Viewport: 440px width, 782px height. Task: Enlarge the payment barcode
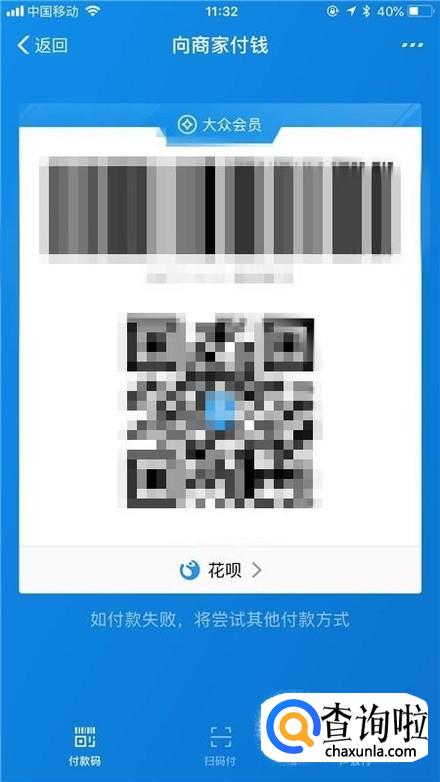(220, 205)
